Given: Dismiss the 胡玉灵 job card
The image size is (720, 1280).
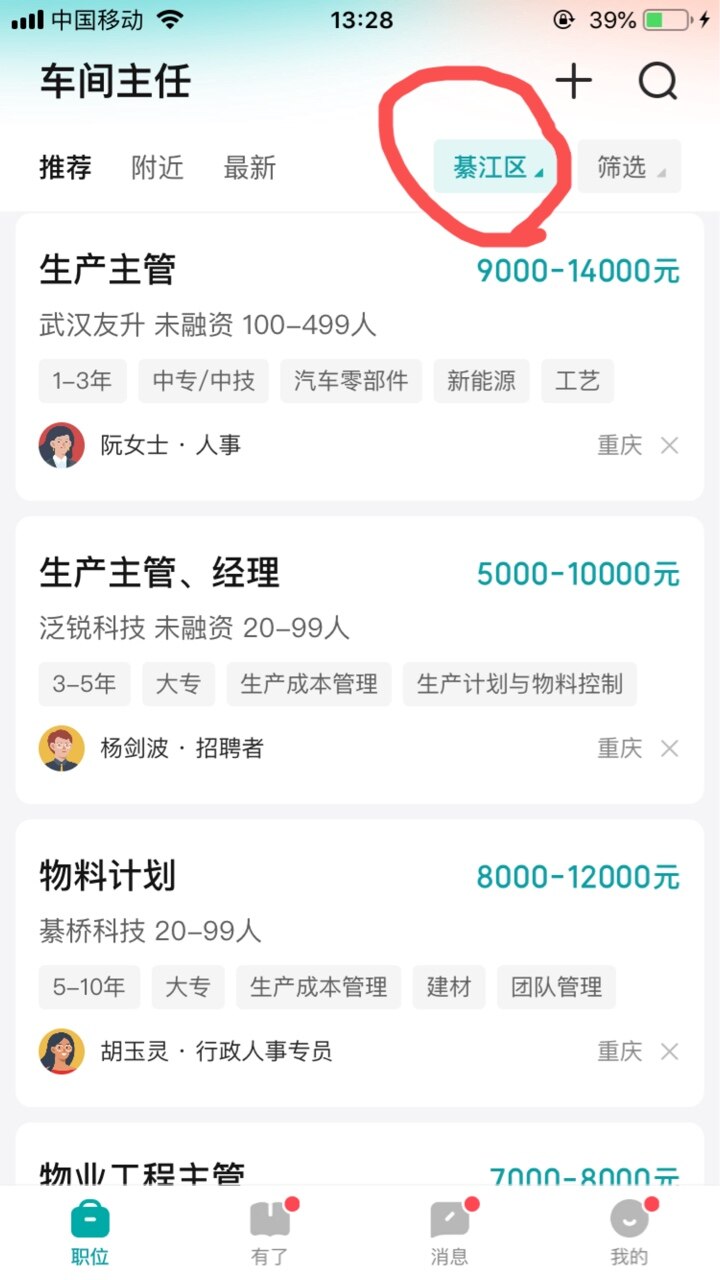Looking at the screenshot, I should tap(670, 1051).
